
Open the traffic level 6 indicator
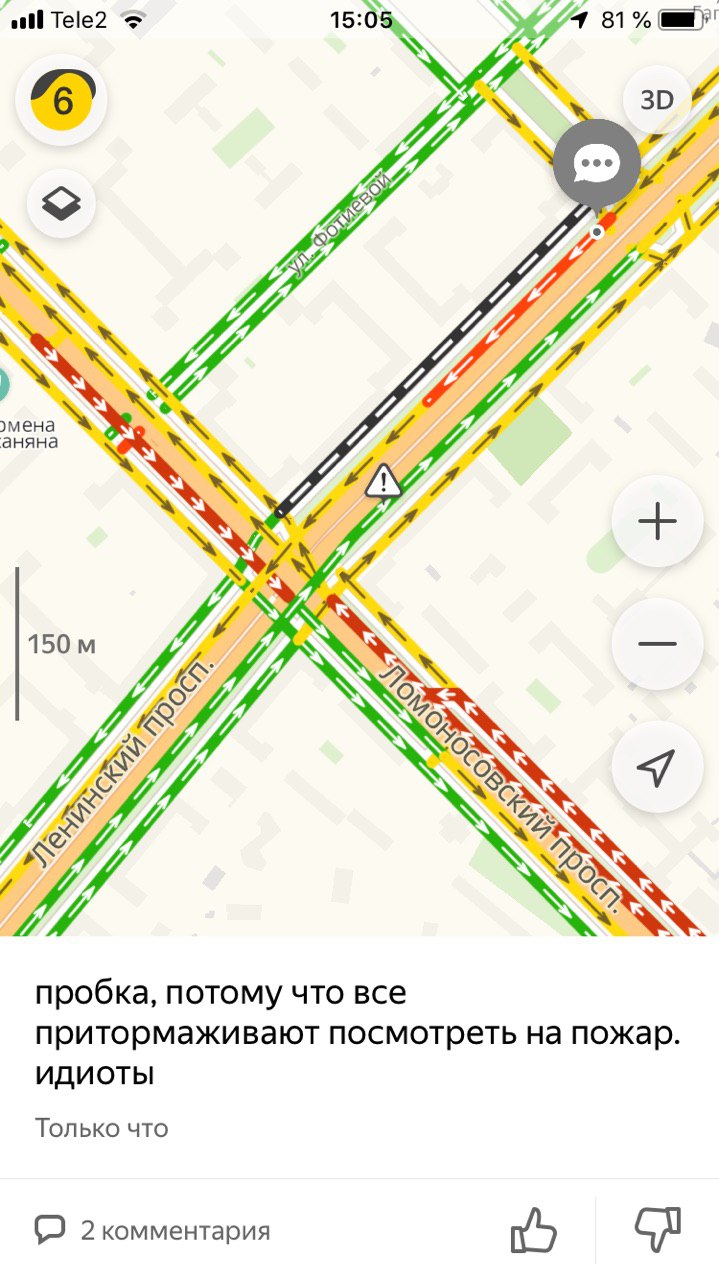point(62,100)
